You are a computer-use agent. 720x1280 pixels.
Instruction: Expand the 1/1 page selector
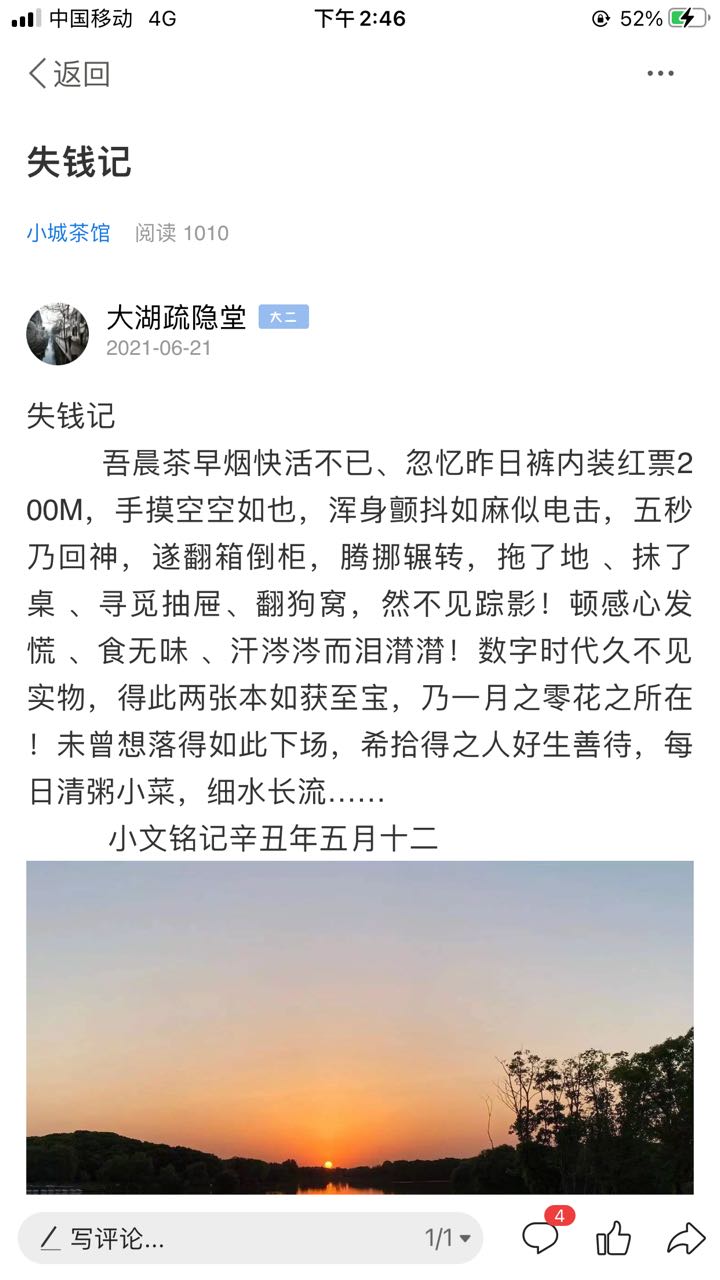click(x=448, y=1238)
